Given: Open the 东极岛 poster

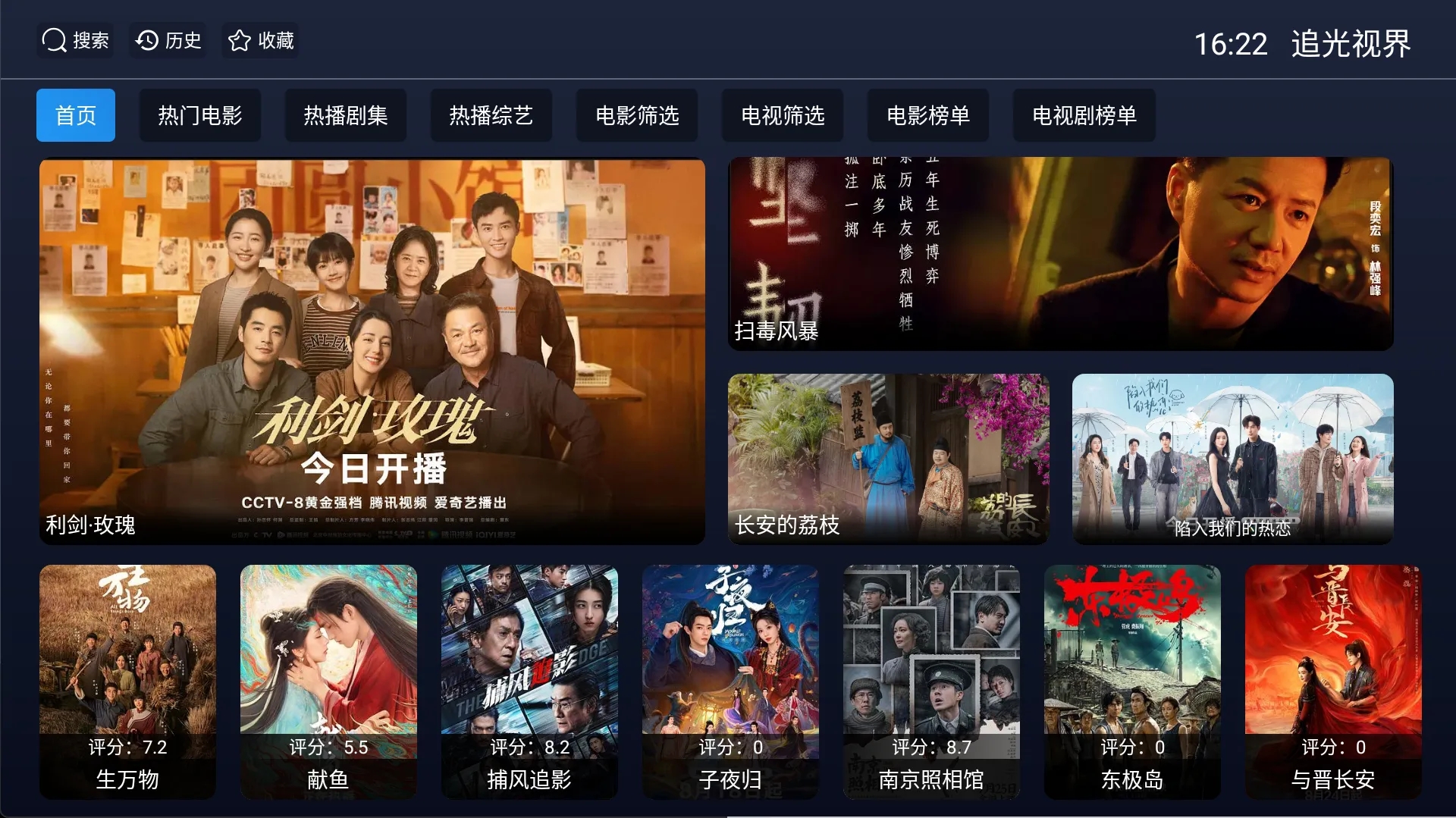Looking at the screenshot, I should [x=1132, y=681].
